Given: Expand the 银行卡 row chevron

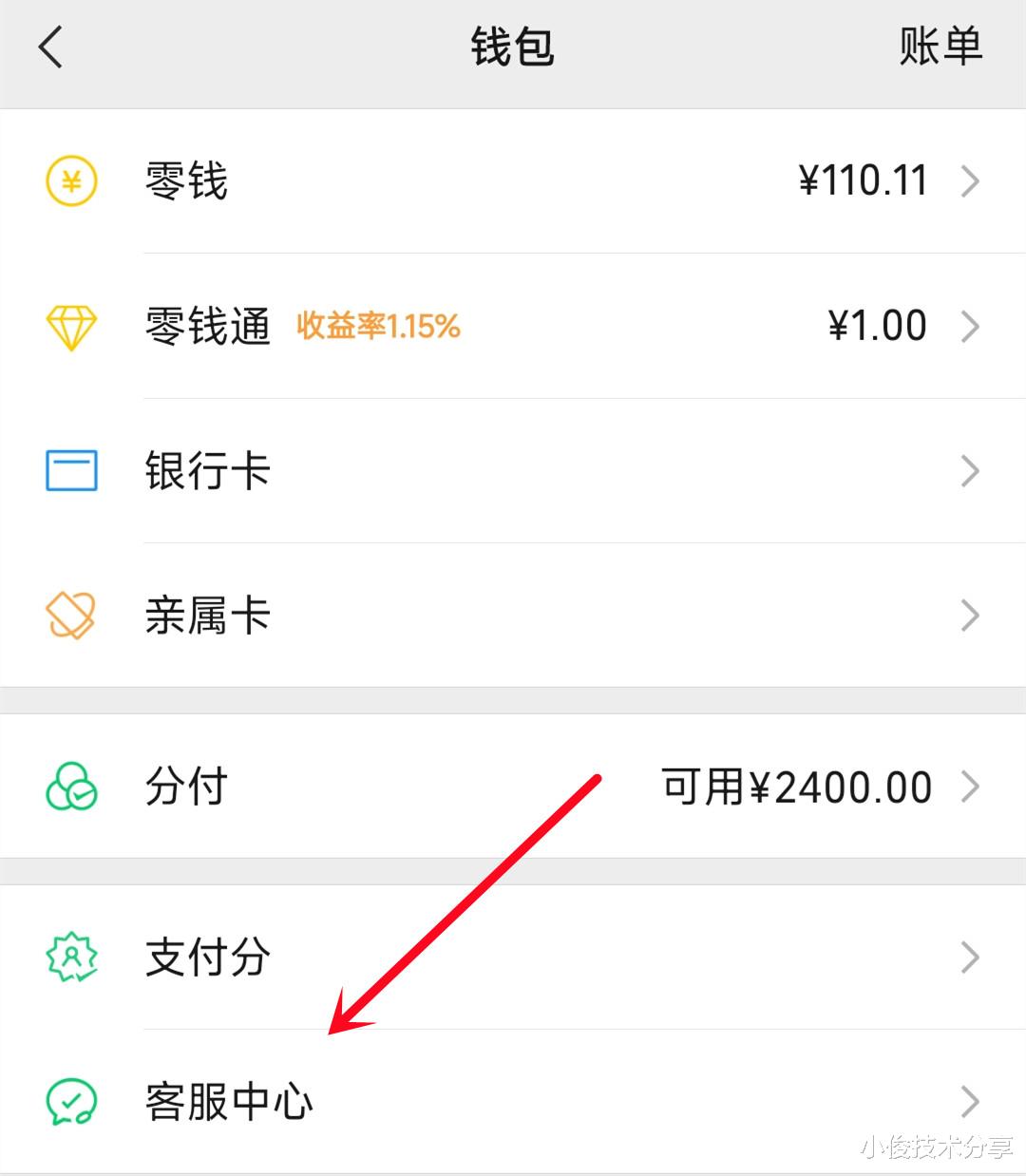Looking at the screenshot, I should tap(971, 469).
